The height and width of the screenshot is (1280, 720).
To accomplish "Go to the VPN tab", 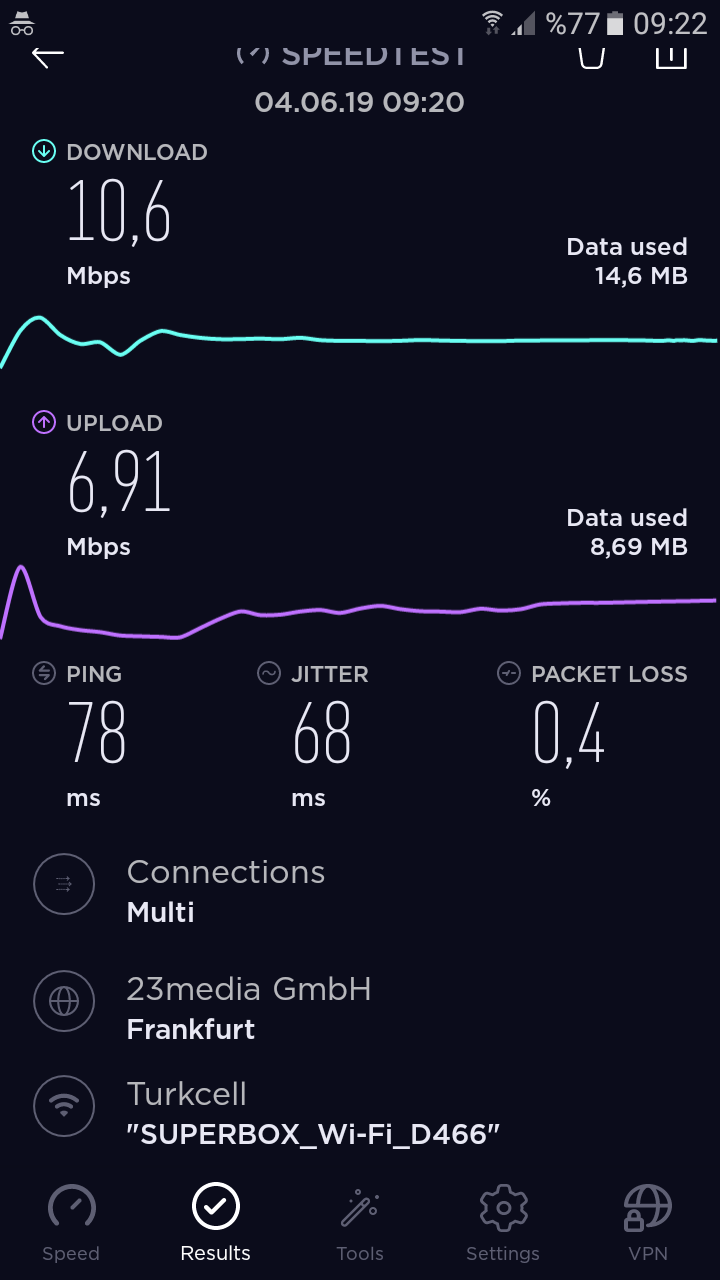I will click(647, 1222).
